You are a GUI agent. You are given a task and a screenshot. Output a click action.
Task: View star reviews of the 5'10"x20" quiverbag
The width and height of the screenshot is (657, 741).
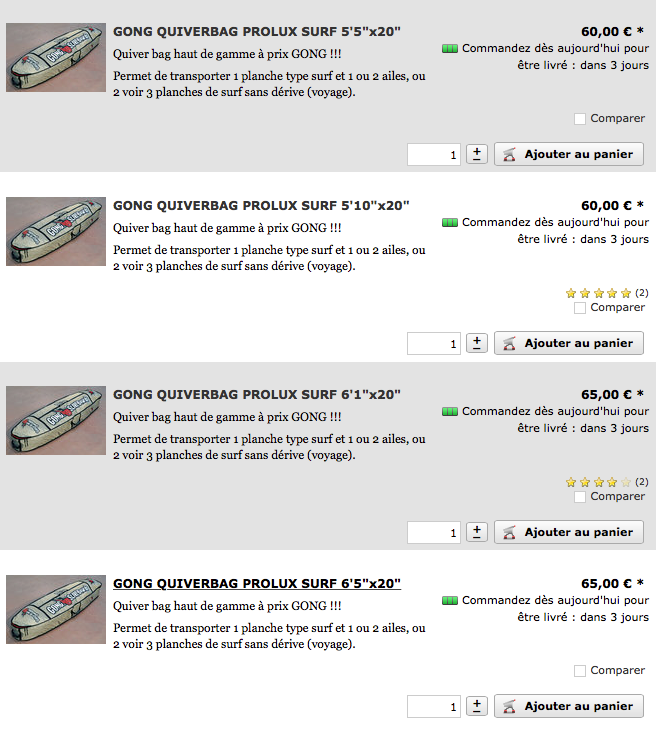[599, 293]
